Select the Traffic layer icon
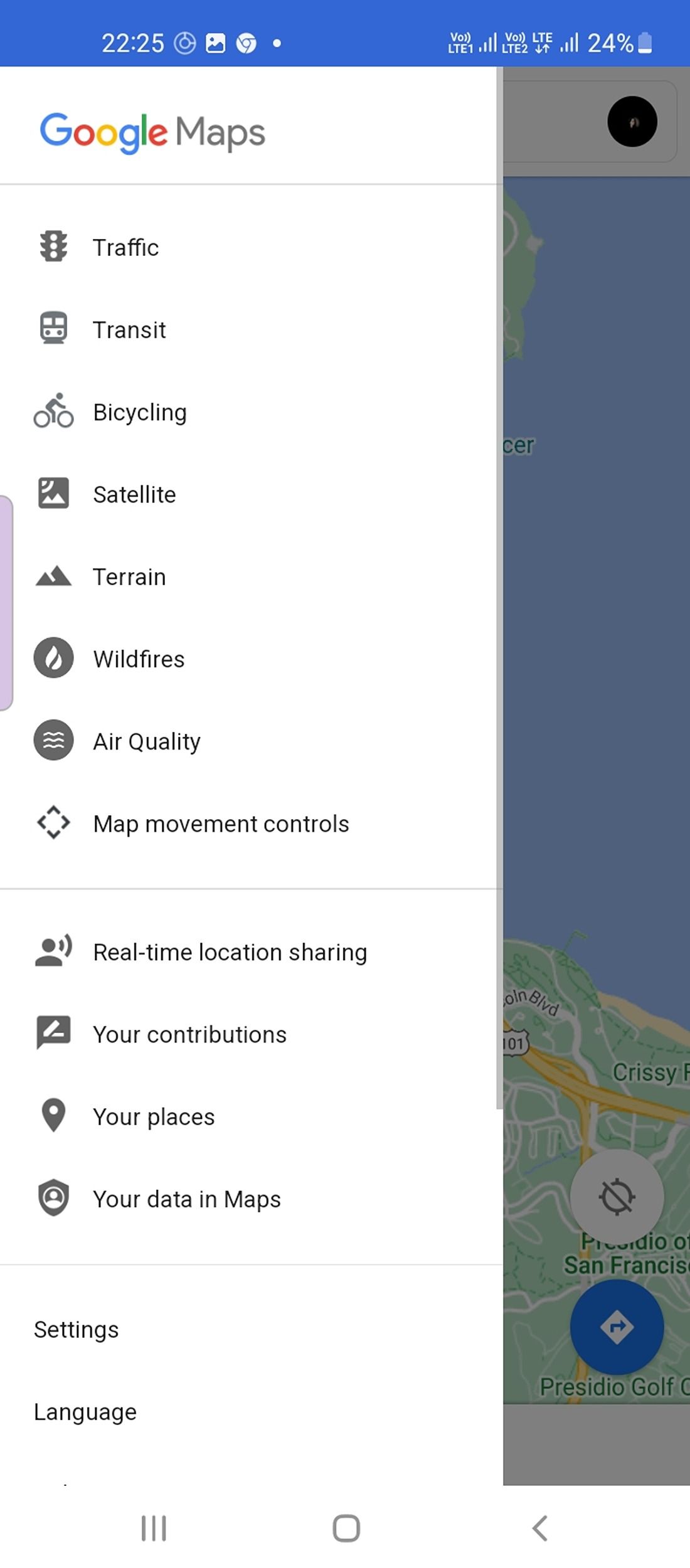Image resolution: width=690 pixels, height=1568 pixels. pos(53,246)
